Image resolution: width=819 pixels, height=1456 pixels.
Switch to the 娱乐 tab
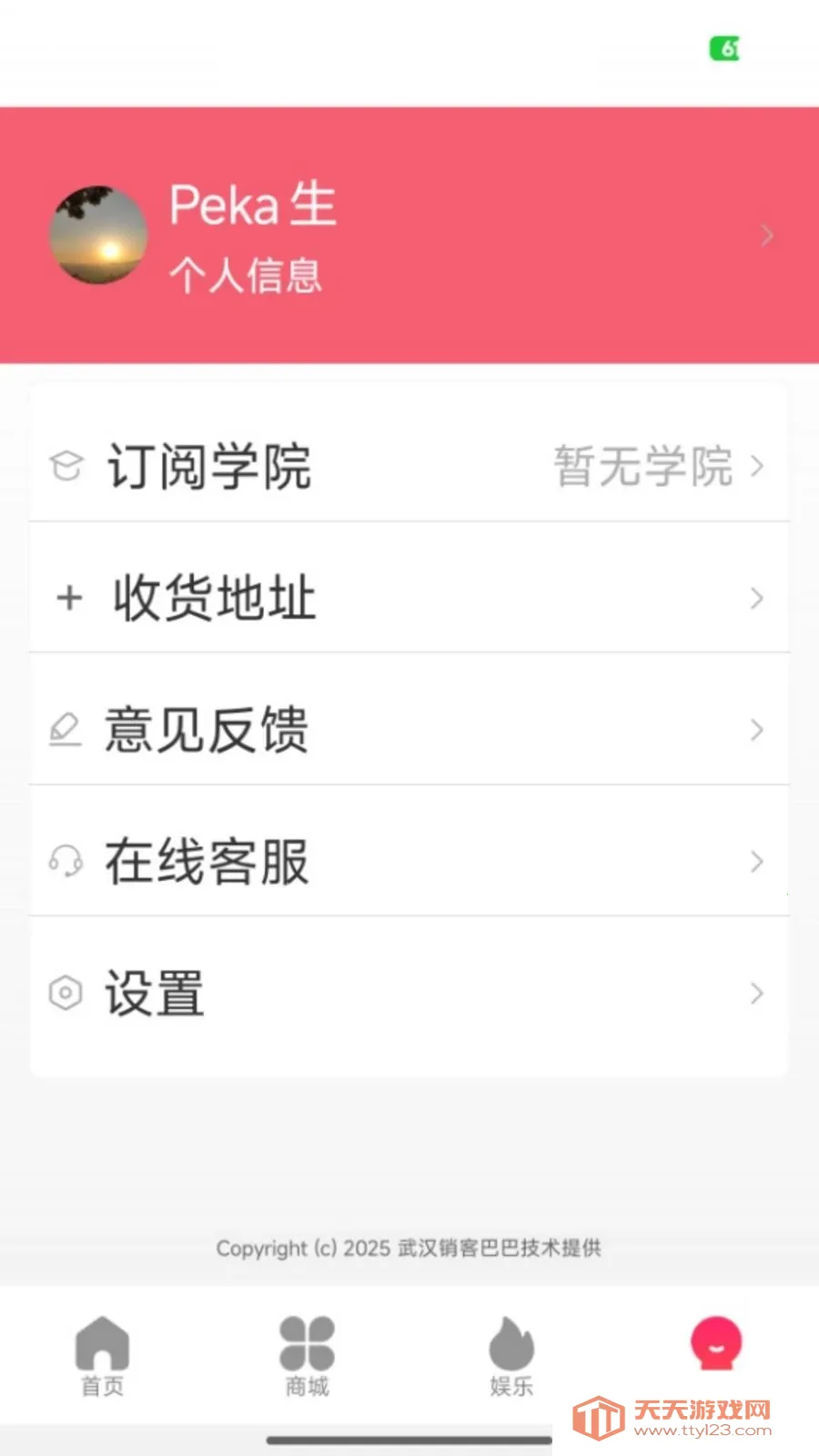tap(511, 1355)
